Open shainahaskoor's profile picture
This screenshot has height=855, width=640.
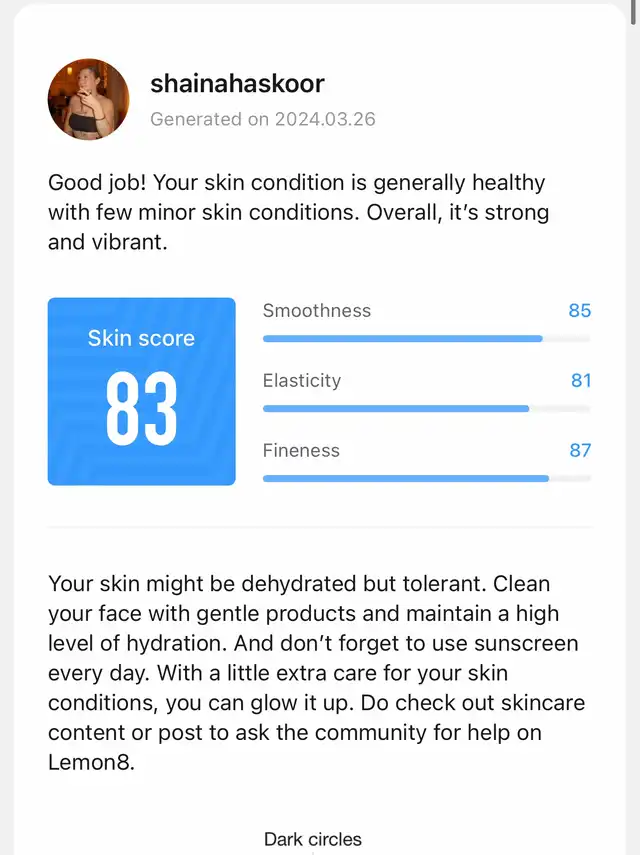point(89,99)
